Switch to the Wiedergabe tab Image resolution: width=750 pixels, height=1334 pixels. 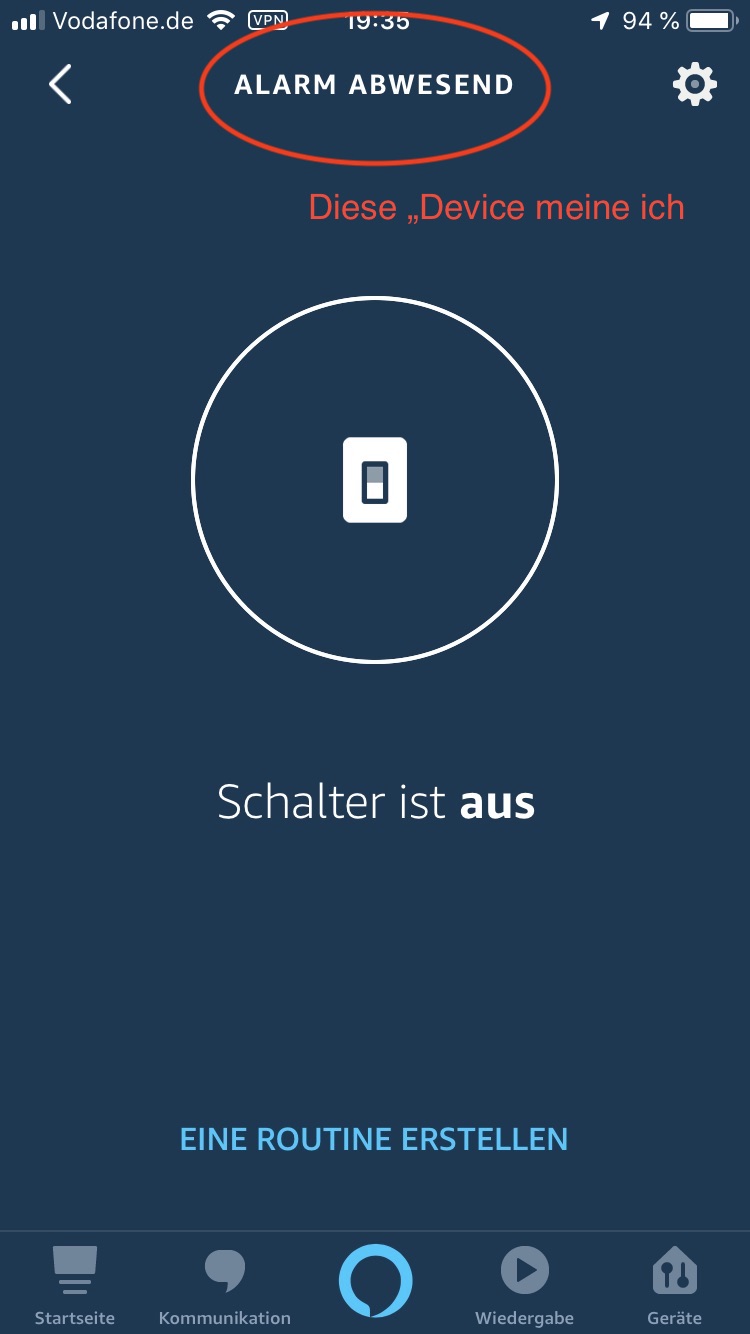tap(525, 1284)
